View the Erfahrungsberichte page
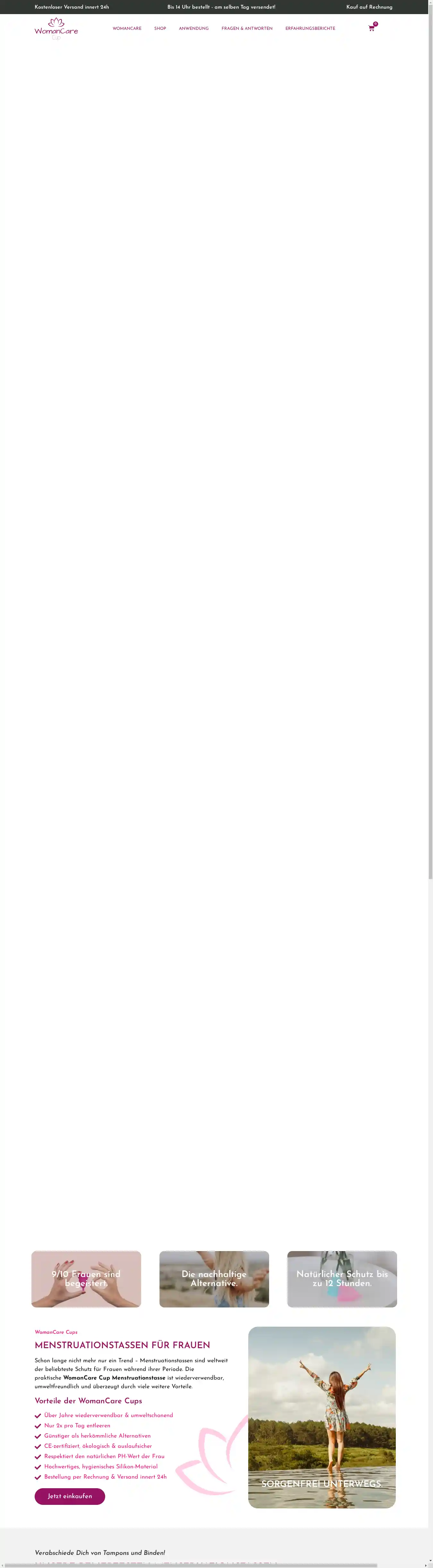The height and width of the screenshot is (1568, 433). pos(310,29)
